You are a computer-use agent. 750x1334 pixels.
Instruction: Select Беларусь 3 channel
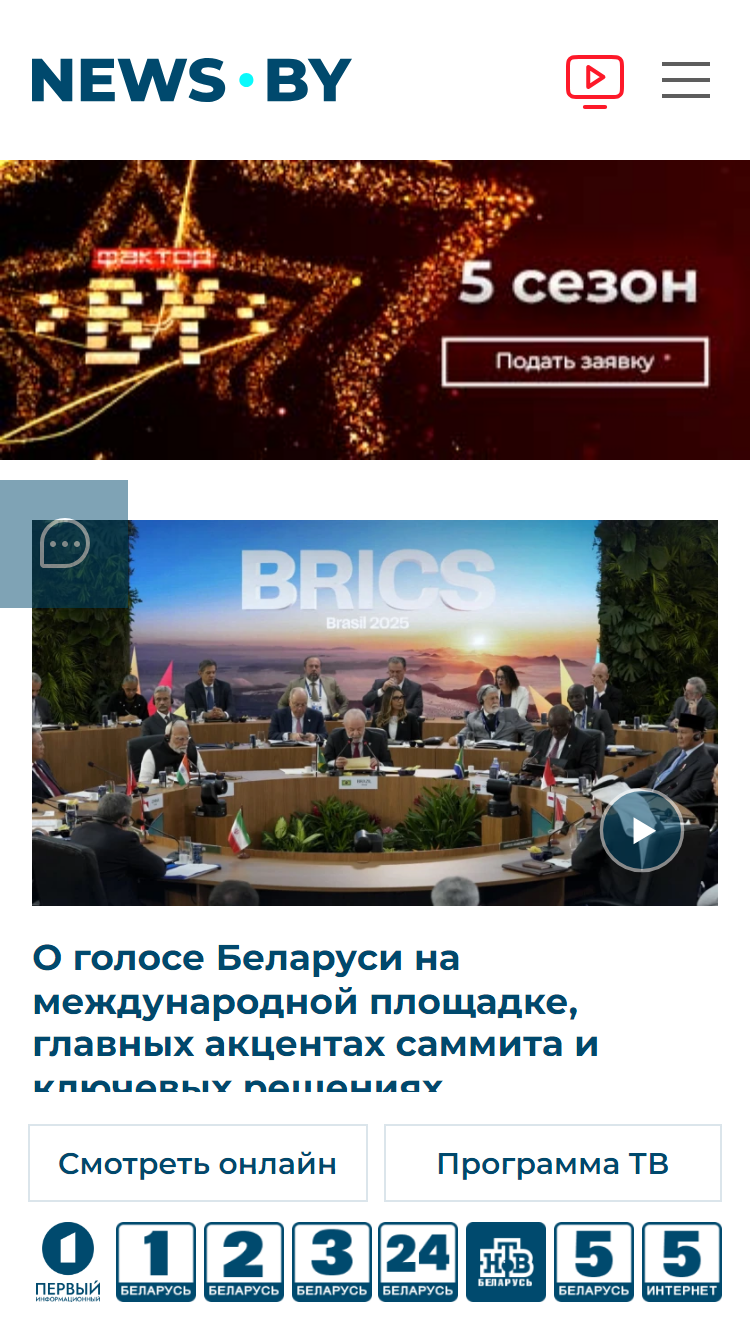coord(332,1262)
